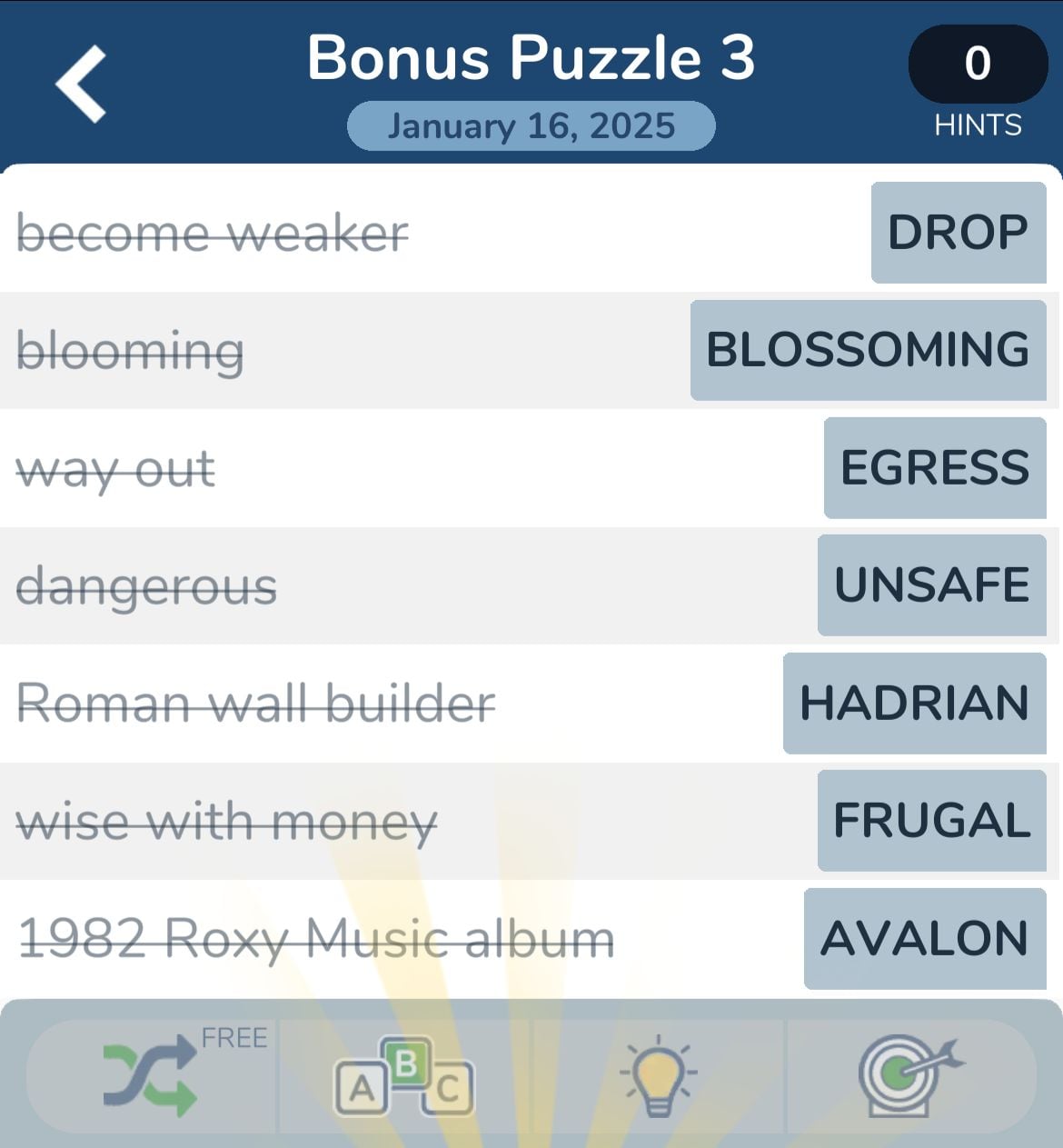Tap the AVALON answer tile
Image resolution: width=1063 pixels, height=1148 pixels.
click(x=925, y=939)
